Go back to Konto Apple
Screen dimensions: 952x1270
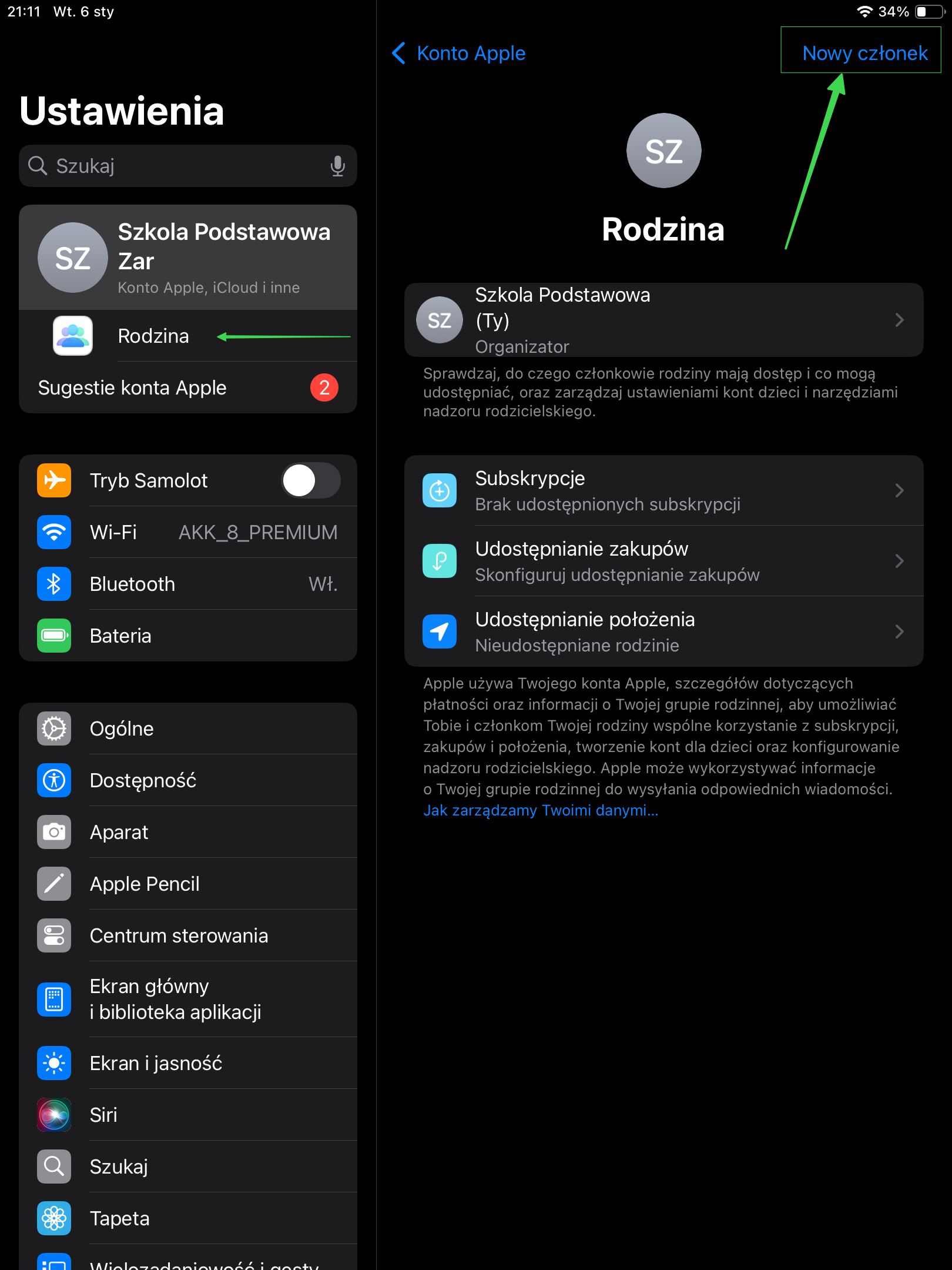tap(459, 53)
